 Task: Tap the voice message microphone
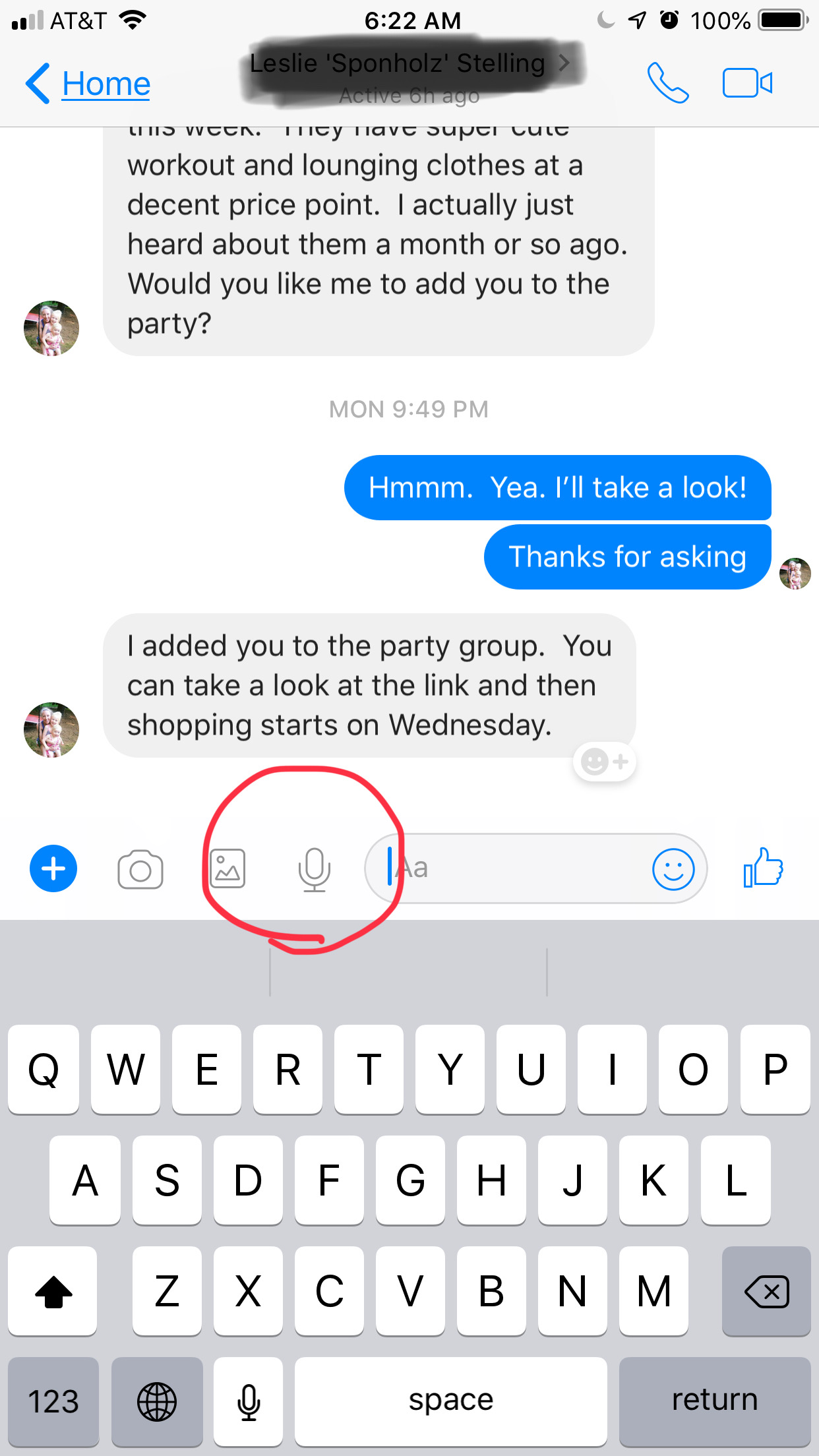[315, 869]
